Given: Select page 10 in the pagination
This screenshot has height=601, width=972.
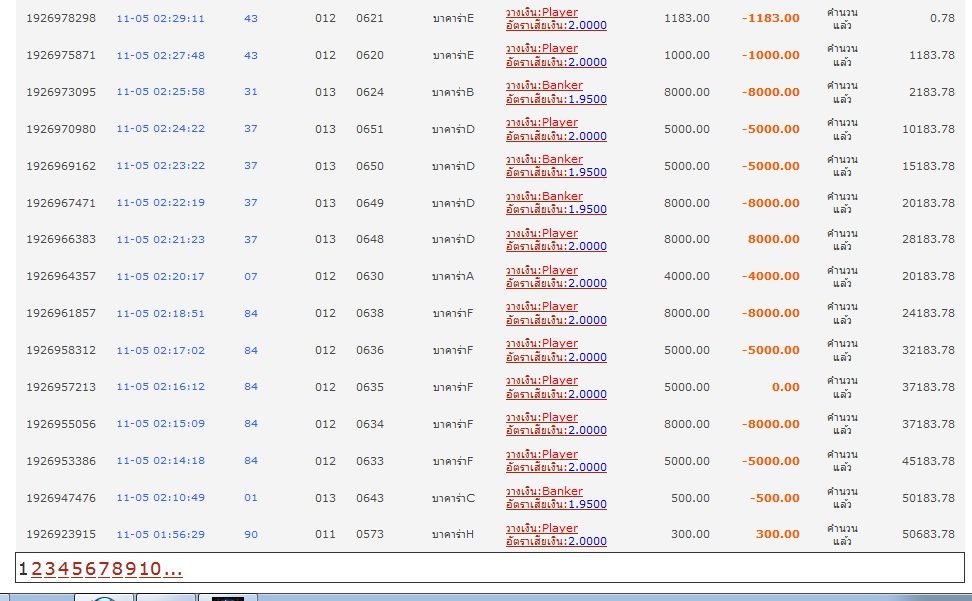Looking at the screenshot, I should 149,569.
